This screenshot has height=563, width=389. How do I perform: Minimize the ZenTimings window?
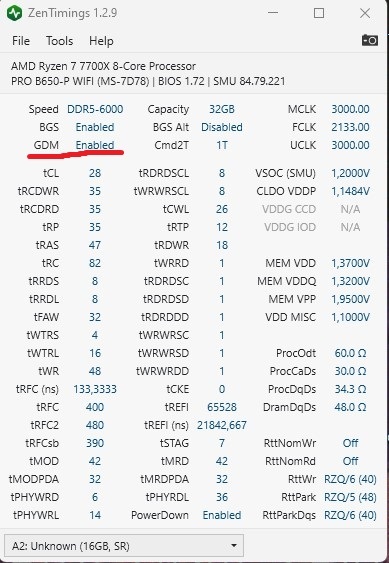[273, 13]
